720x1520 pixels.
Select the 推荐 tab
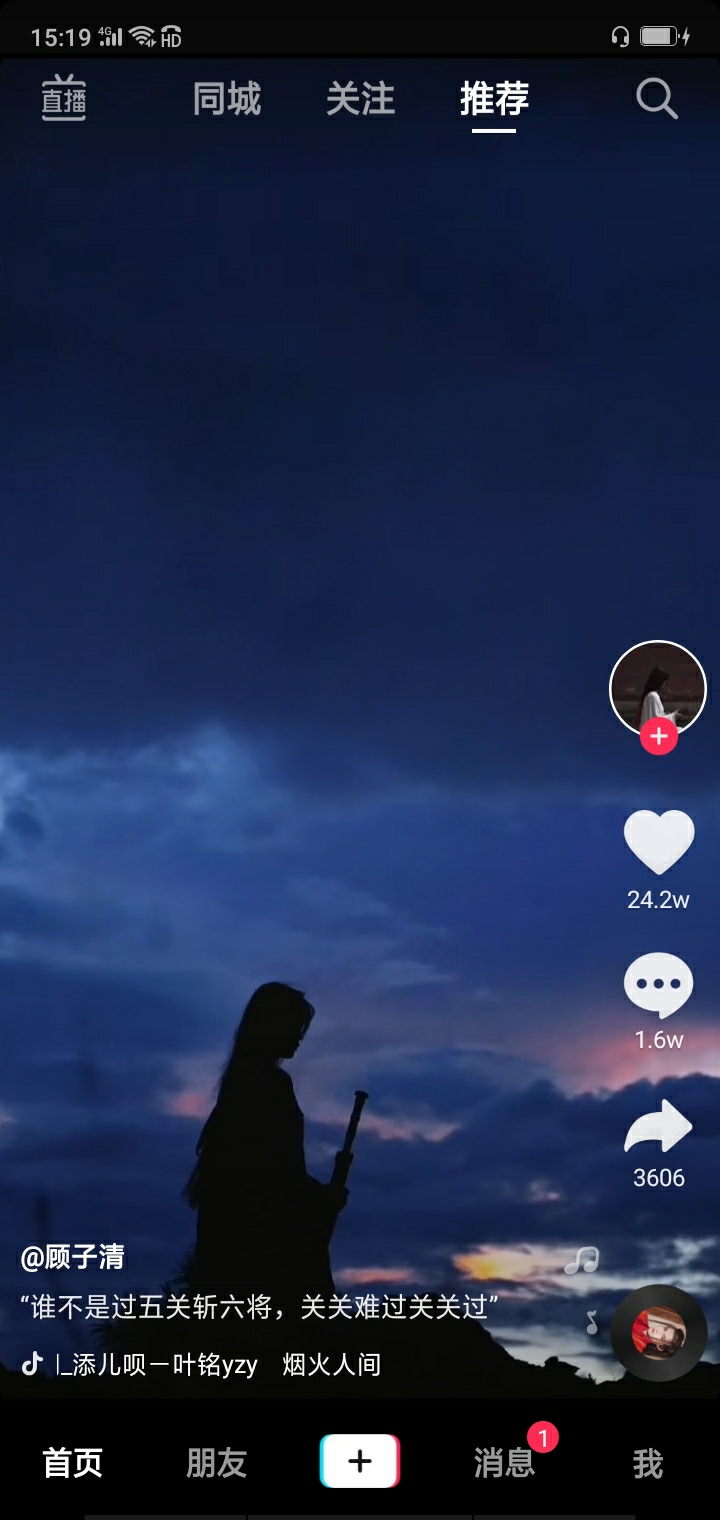(494, 99)
